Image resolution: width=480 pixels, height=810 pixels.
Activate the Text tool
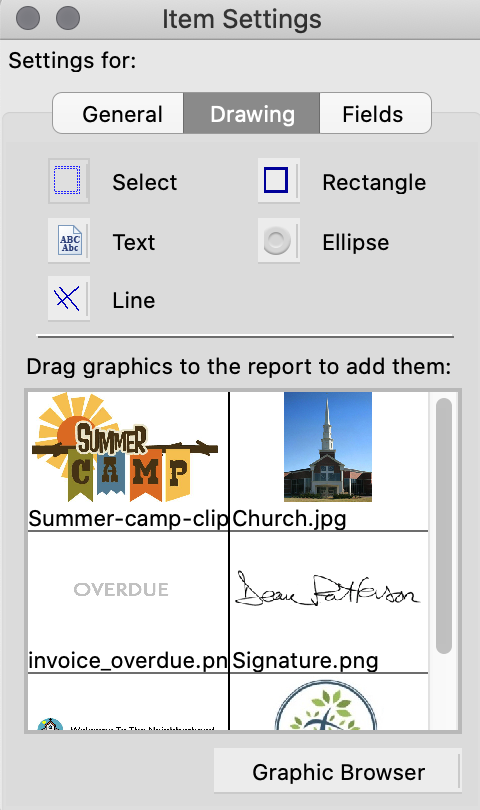[69, 241]
